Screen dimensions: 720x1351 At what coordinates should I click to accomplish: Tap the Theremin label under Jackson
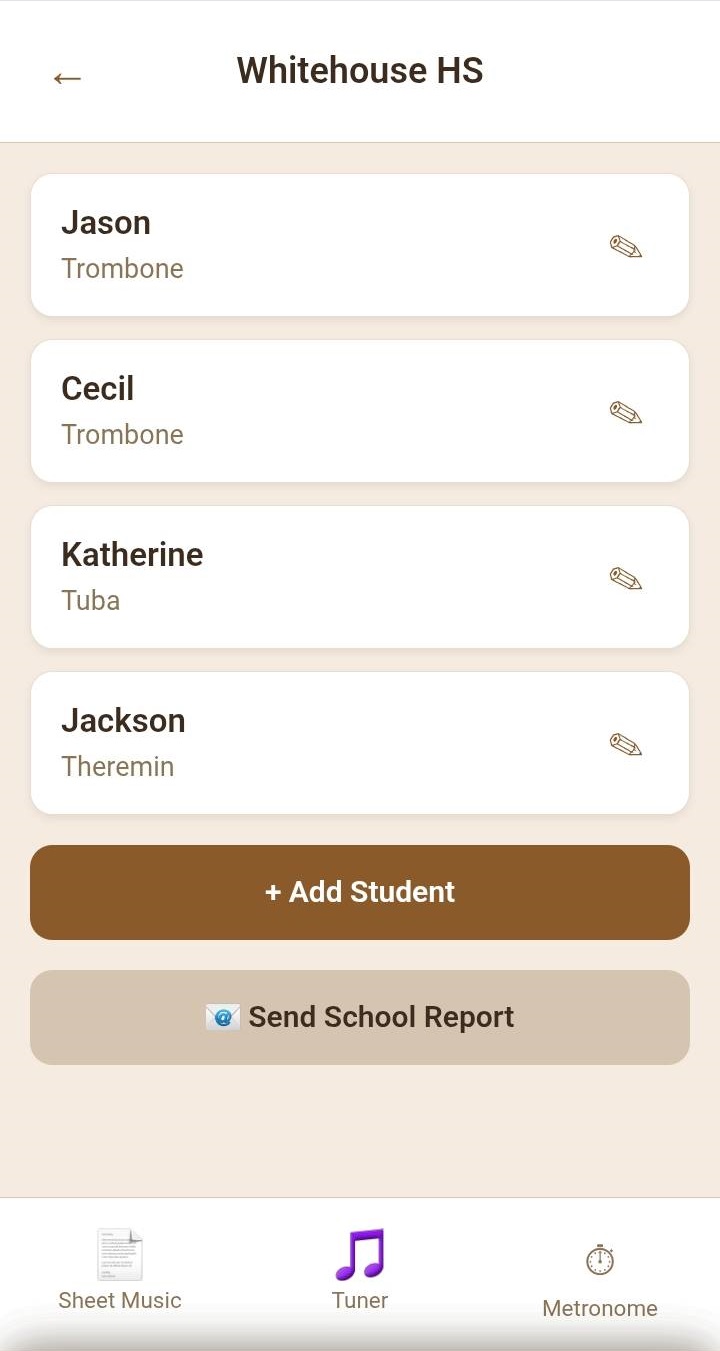117,766
